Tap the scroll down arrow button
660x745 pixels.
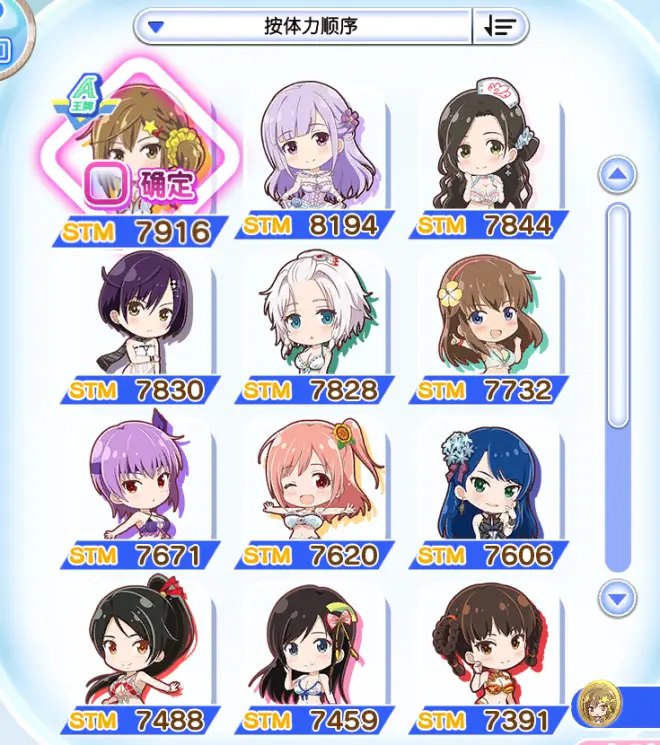617,599
